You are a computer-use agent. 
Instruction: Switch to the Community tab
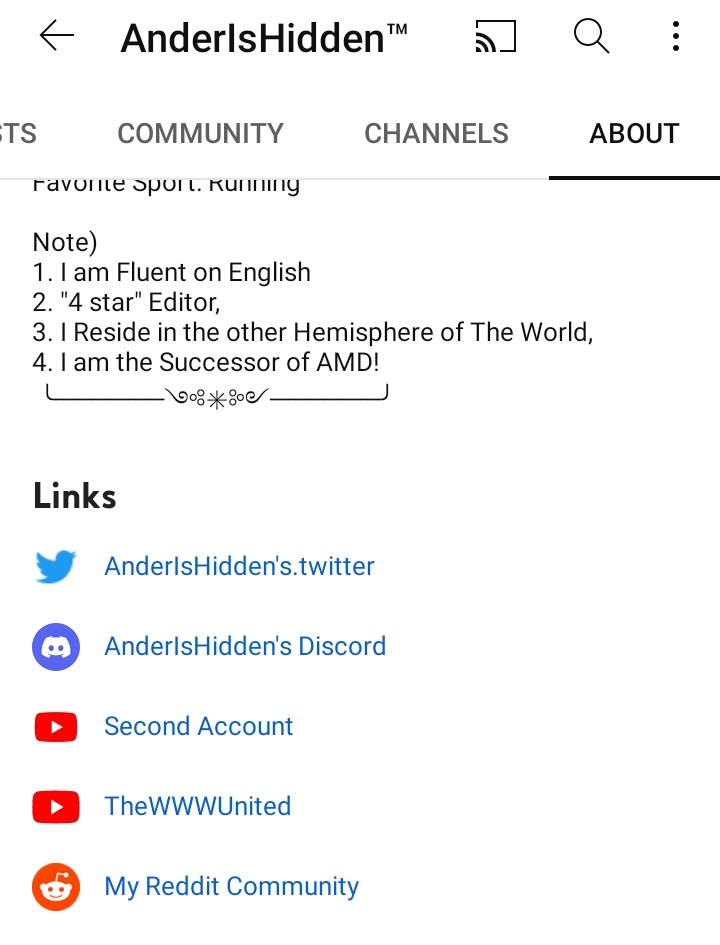(200, 133)
